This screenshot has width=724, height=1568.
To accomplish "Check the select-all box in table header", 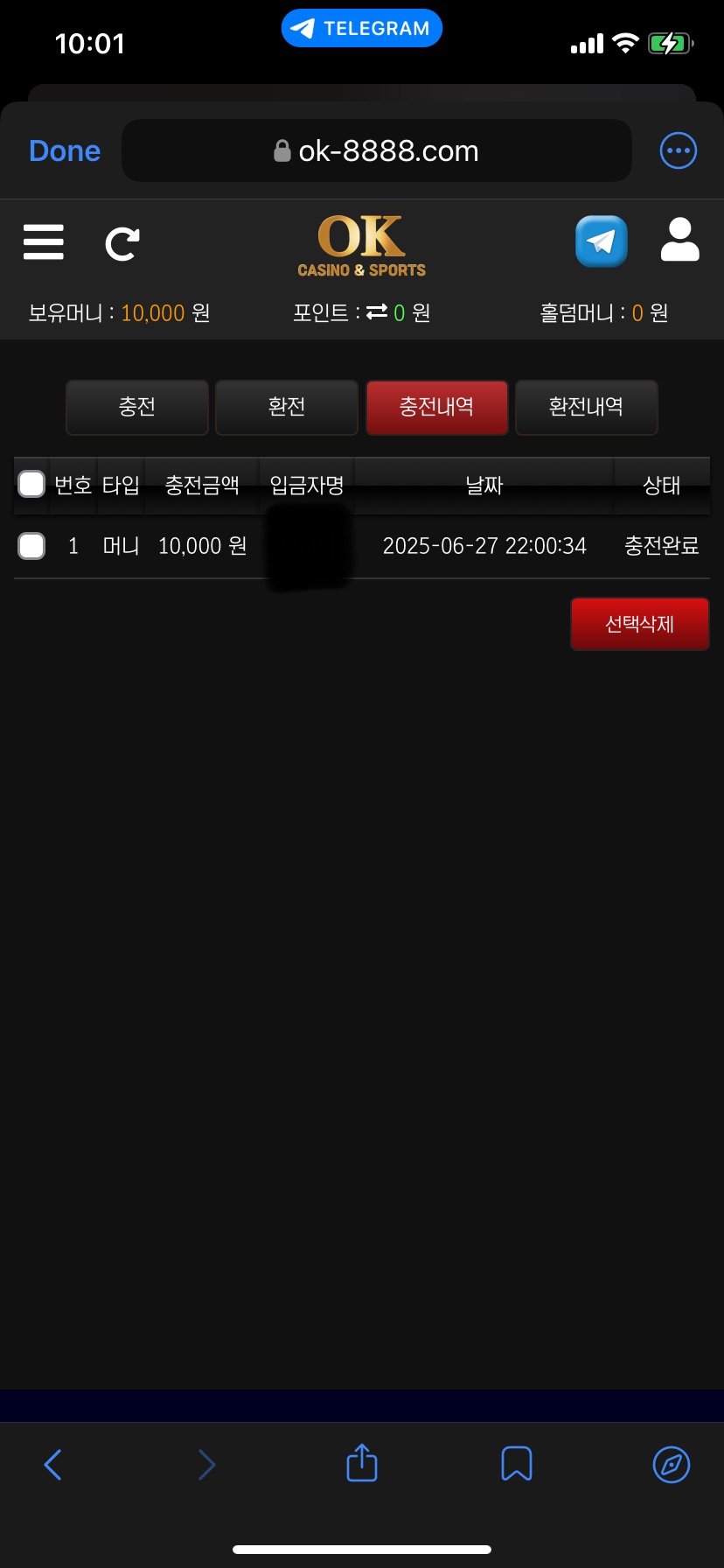I will (x=31, y=484).
